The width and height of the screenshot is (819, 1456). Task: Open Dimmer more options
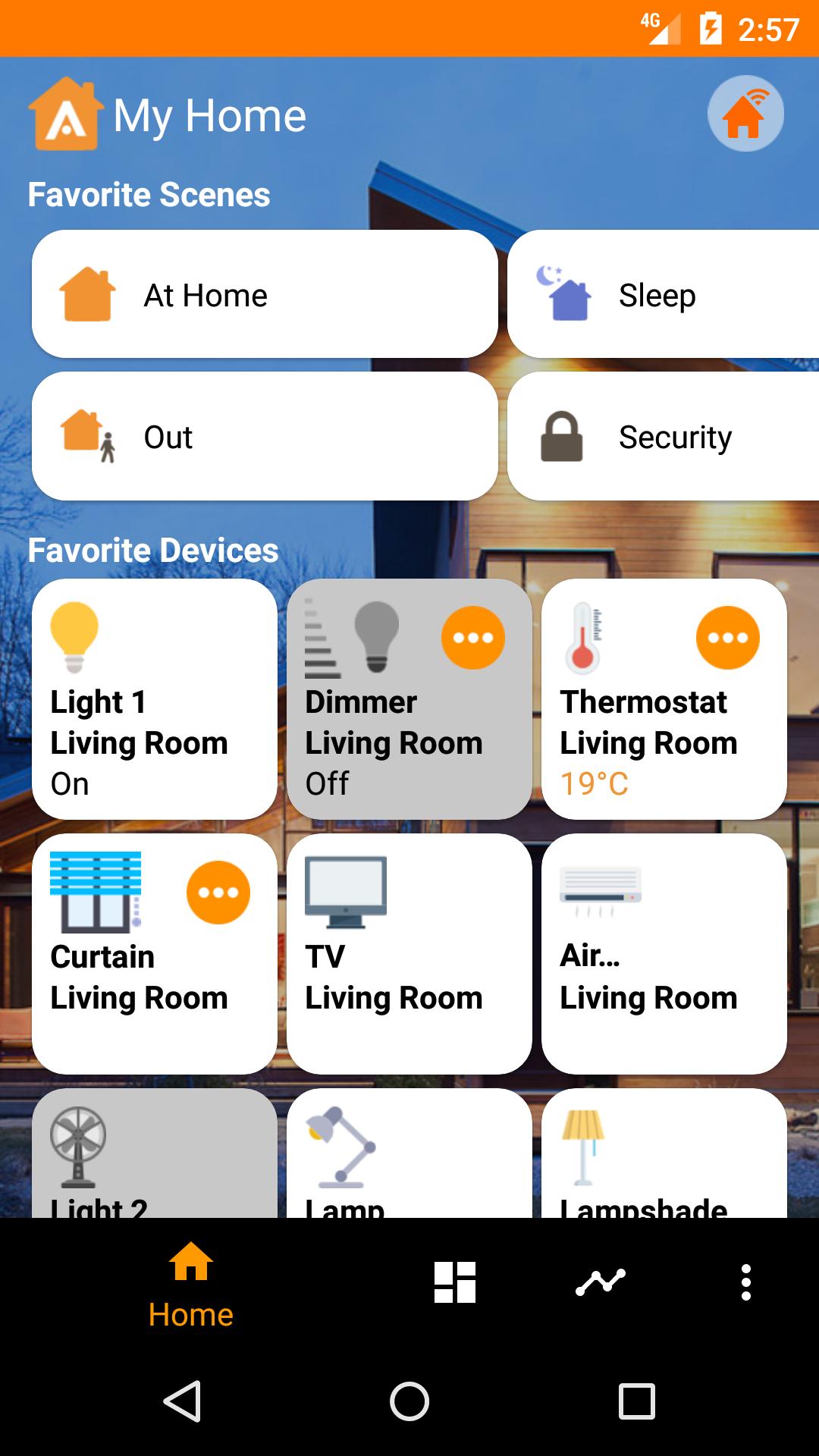pos(473,638)
